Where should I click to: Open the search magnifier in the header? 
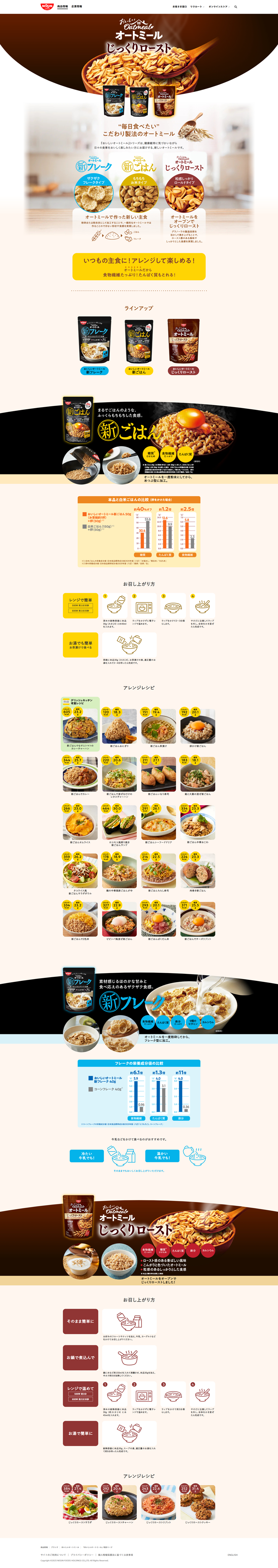pos(235,7)
